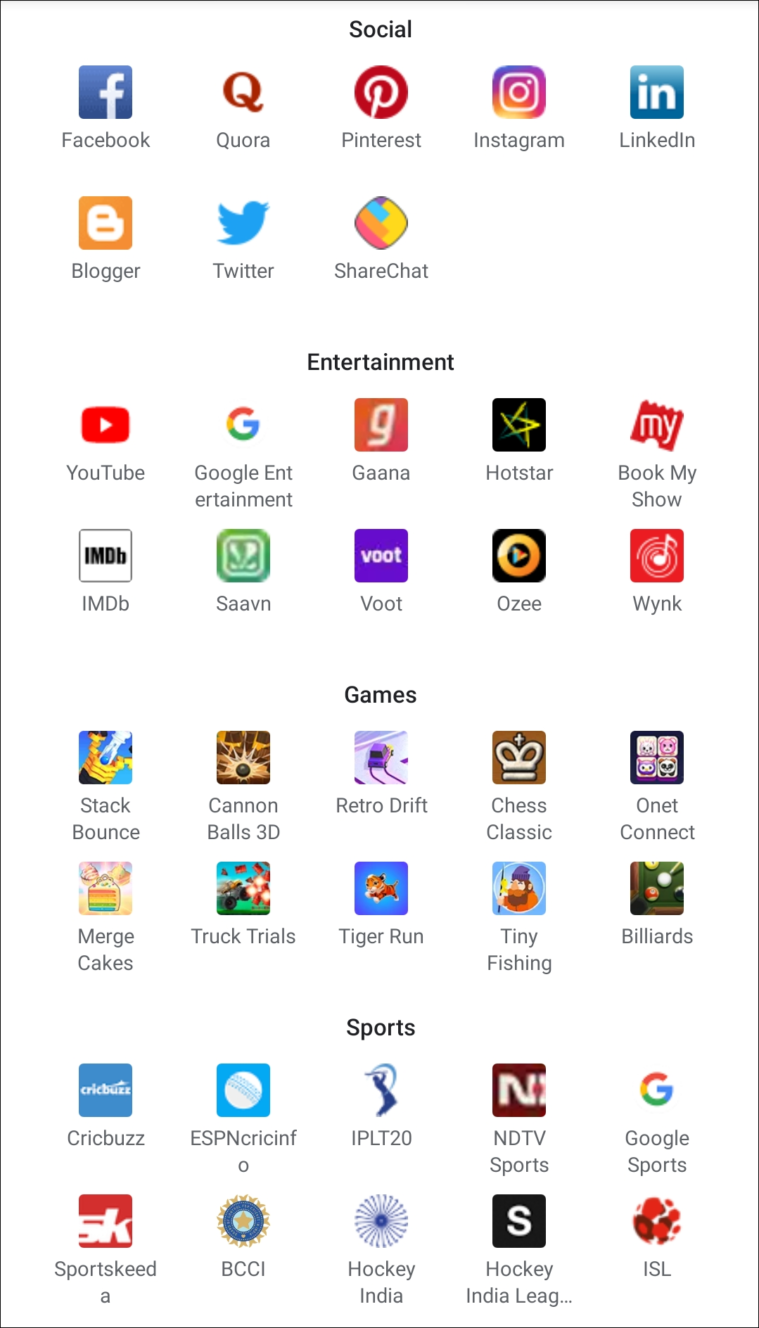Open the Twitter shortcut

[243, 223]
